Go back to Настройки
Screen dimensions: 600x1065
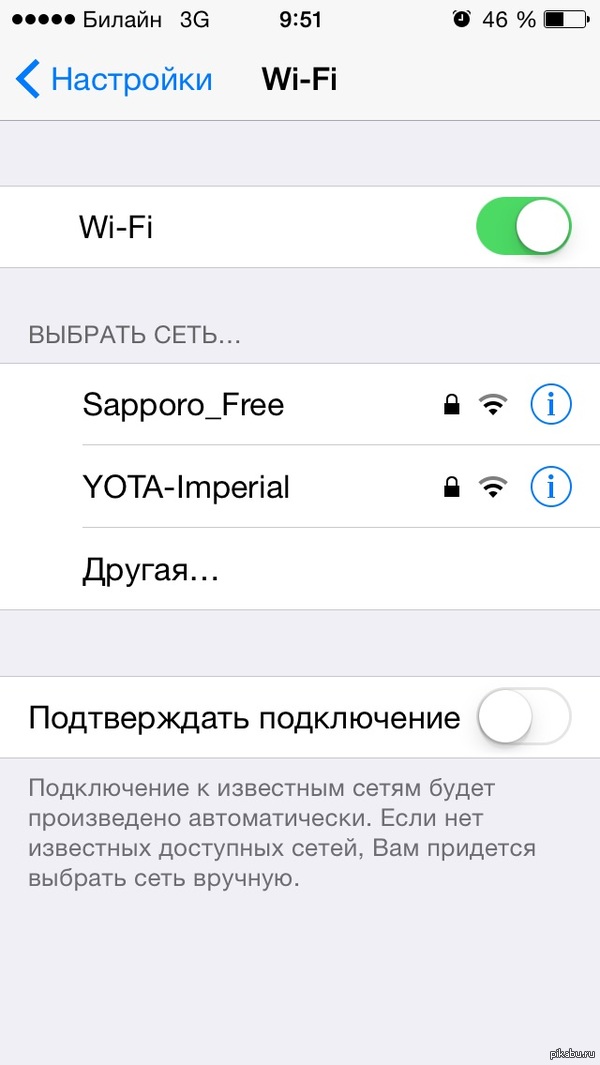[x=115, y=79]
